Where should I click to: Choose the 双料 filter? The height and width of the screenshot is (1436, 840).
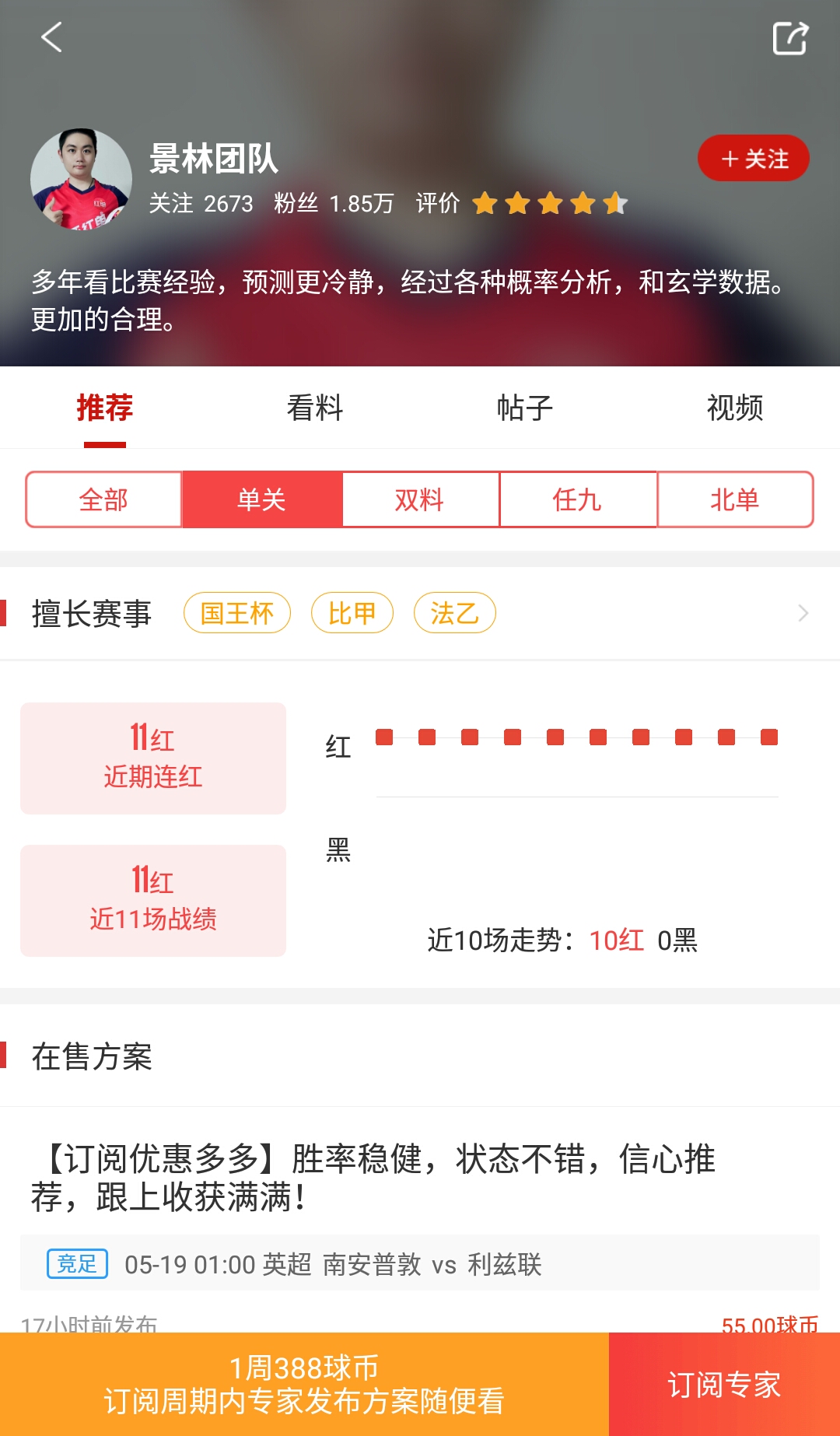pos(419,499)
